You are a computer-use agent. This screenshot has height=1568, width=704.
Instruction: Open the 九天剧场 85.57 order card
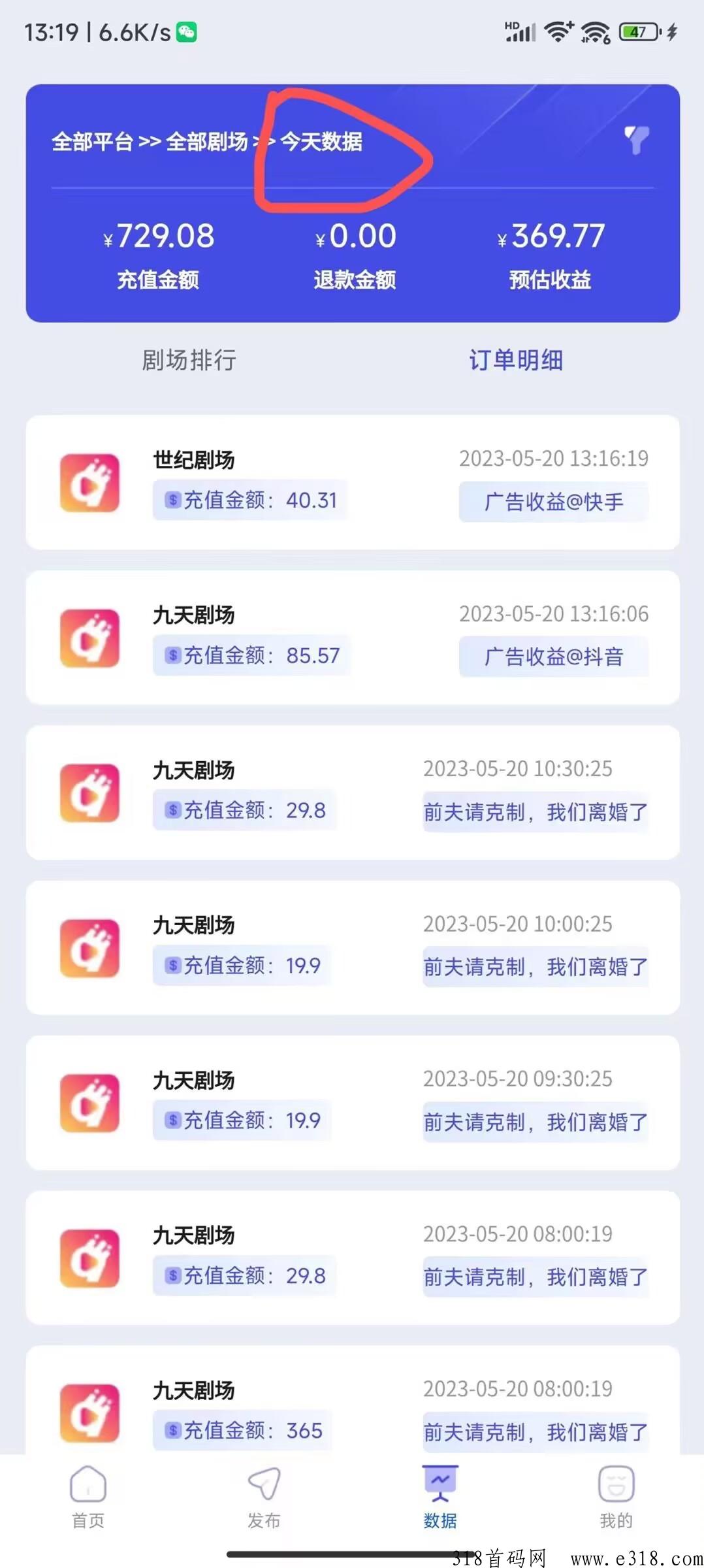[353, 638]
